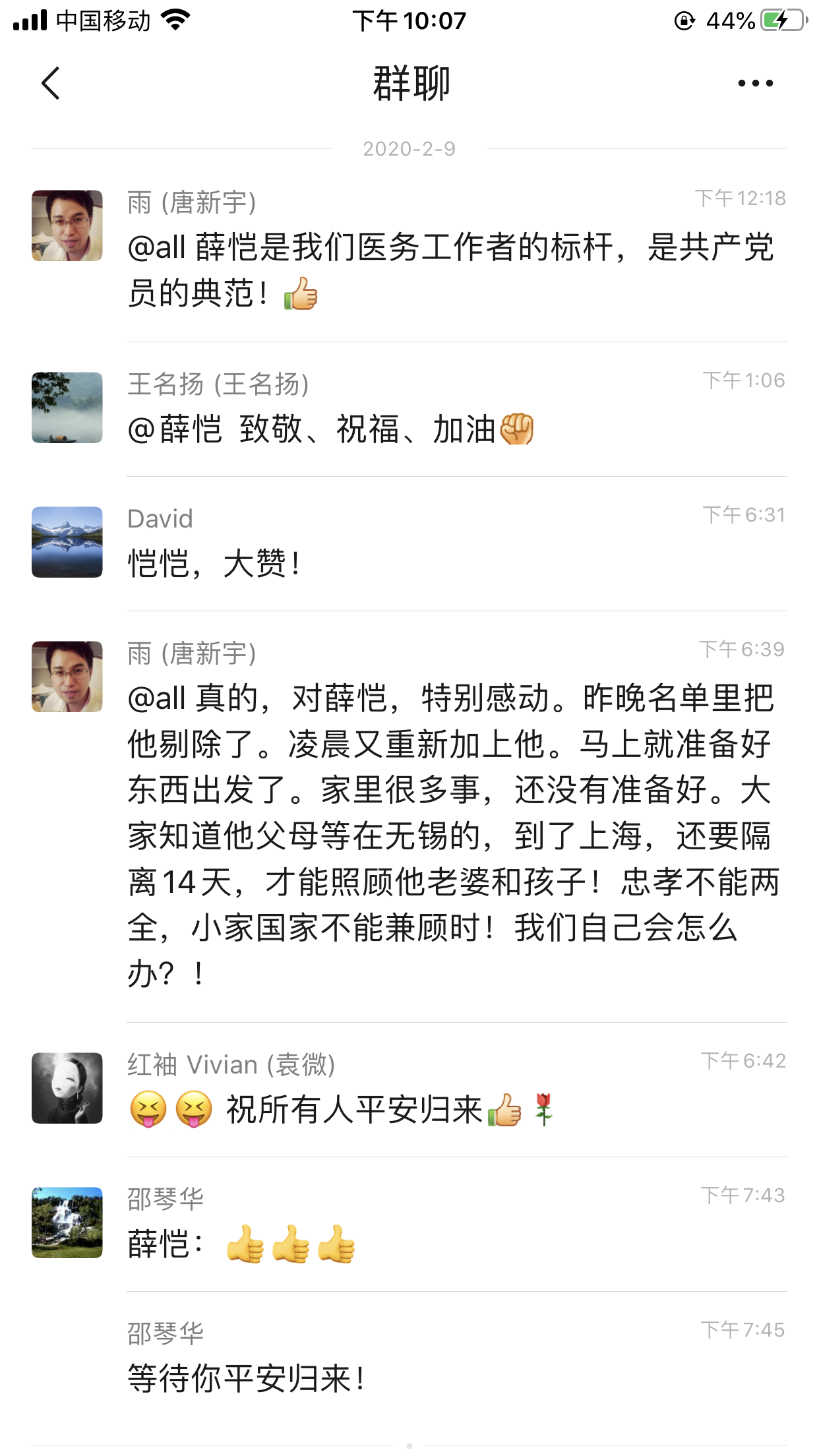Open 雨 (唐新宇)'s avatar at 下午6:39
Viewport: 819px width, 1456px height.
[67, 677]
